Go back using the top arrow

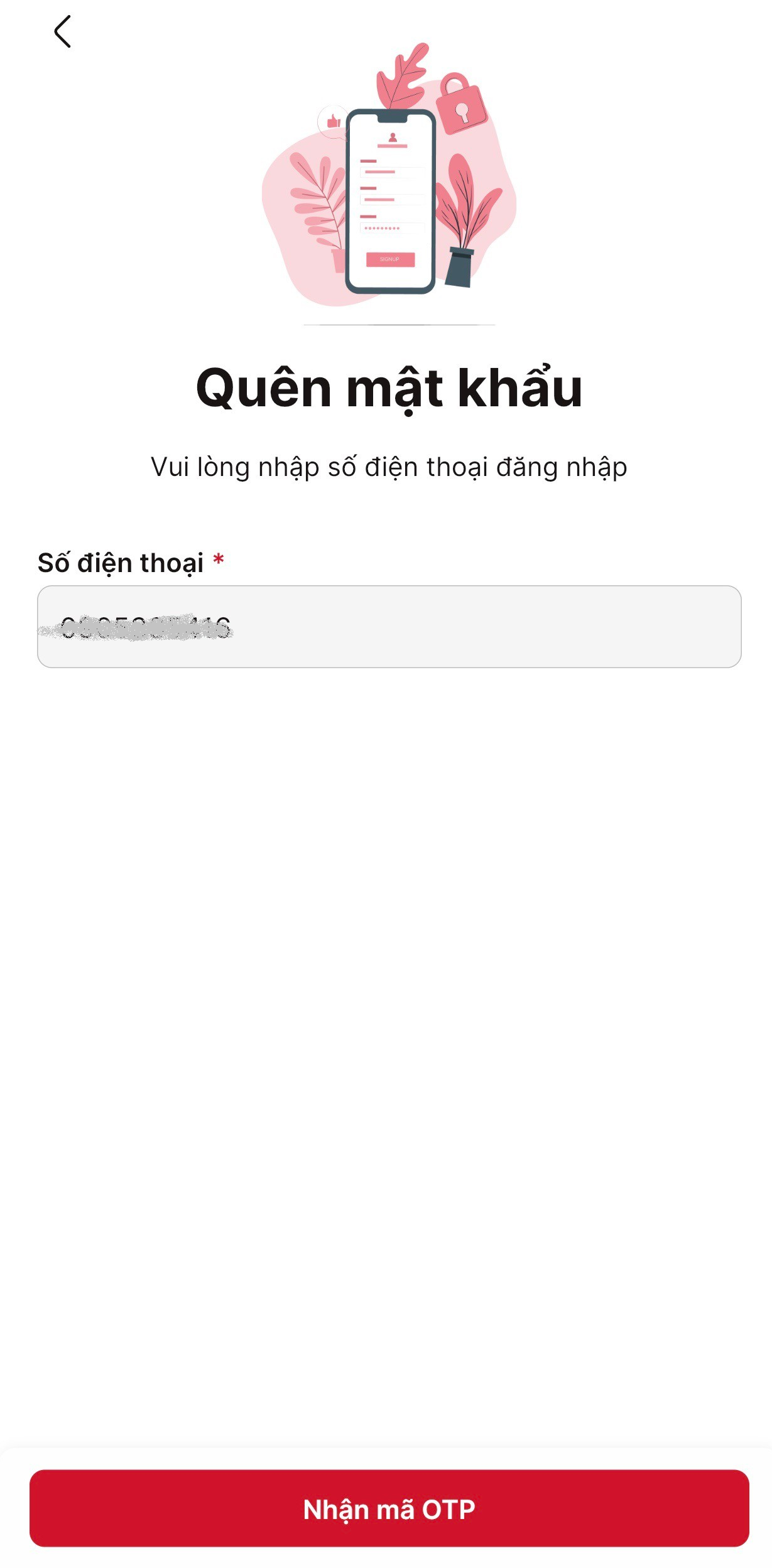click(x=62, y=32)
